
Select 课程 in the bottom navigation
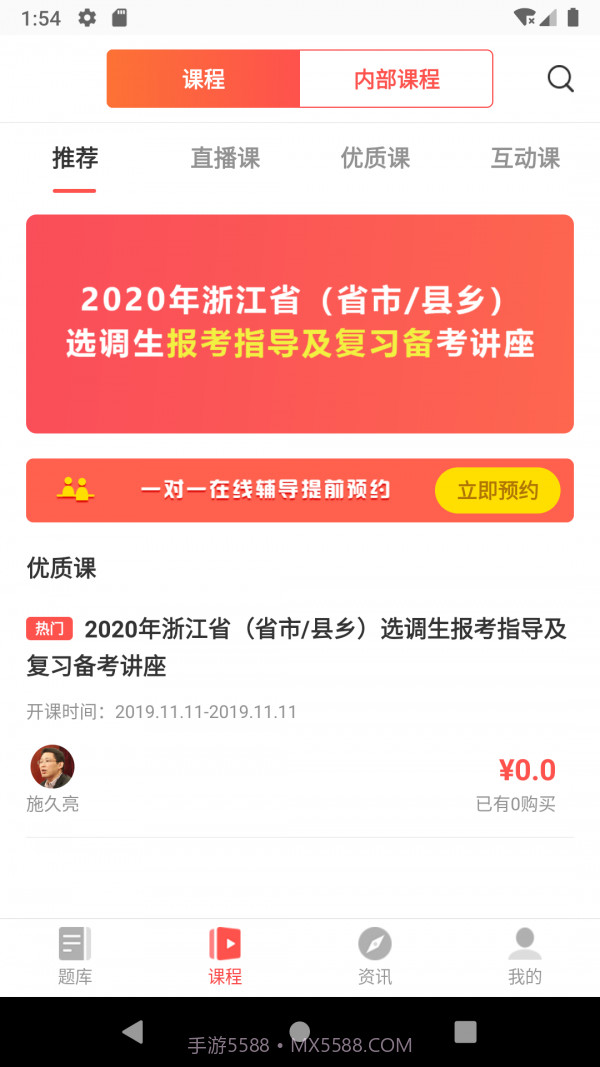pos(225,956)
